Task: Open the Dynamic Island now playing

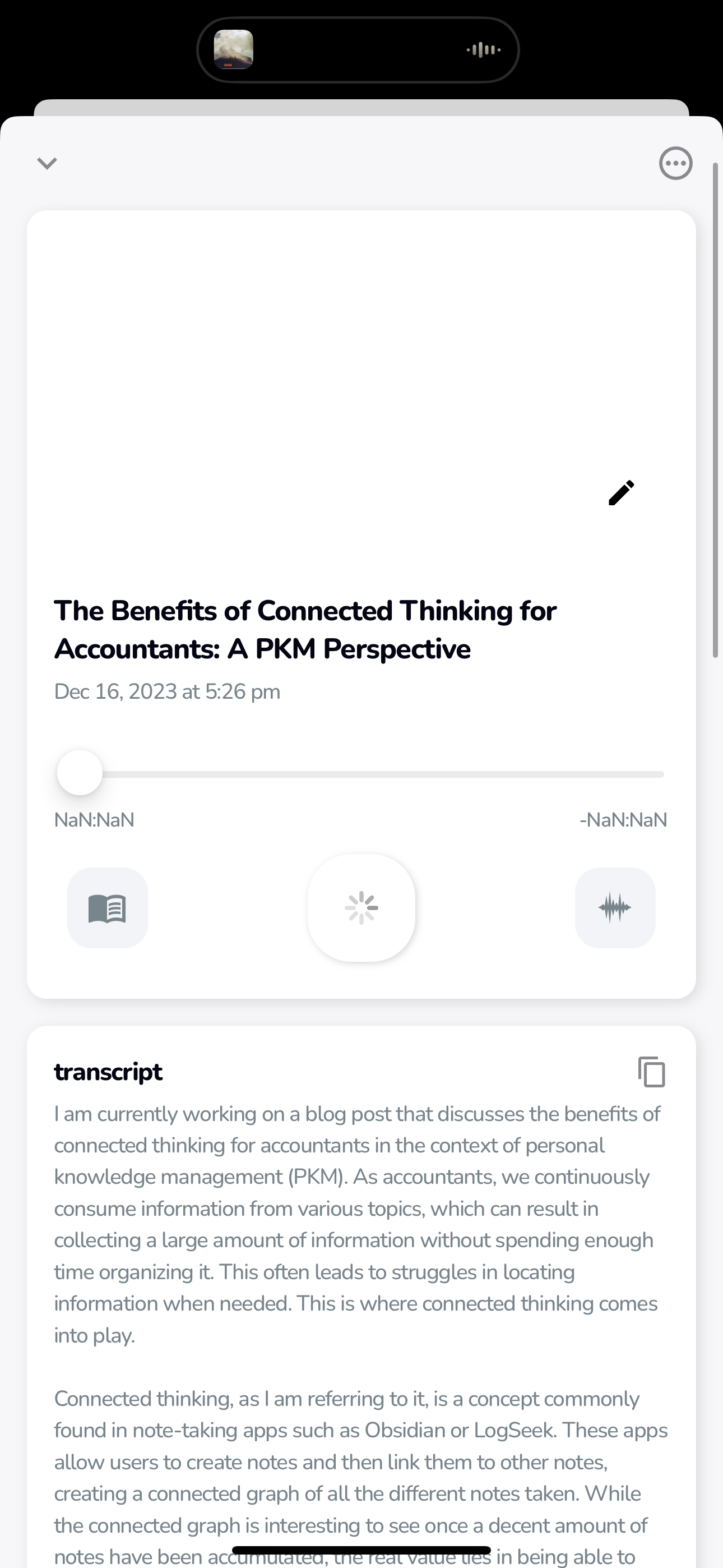Action: point(358,50)
